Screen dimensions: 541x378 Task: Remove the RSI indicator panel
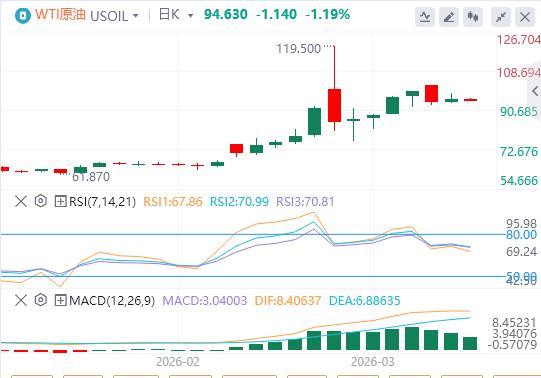[x=21, y=201]
